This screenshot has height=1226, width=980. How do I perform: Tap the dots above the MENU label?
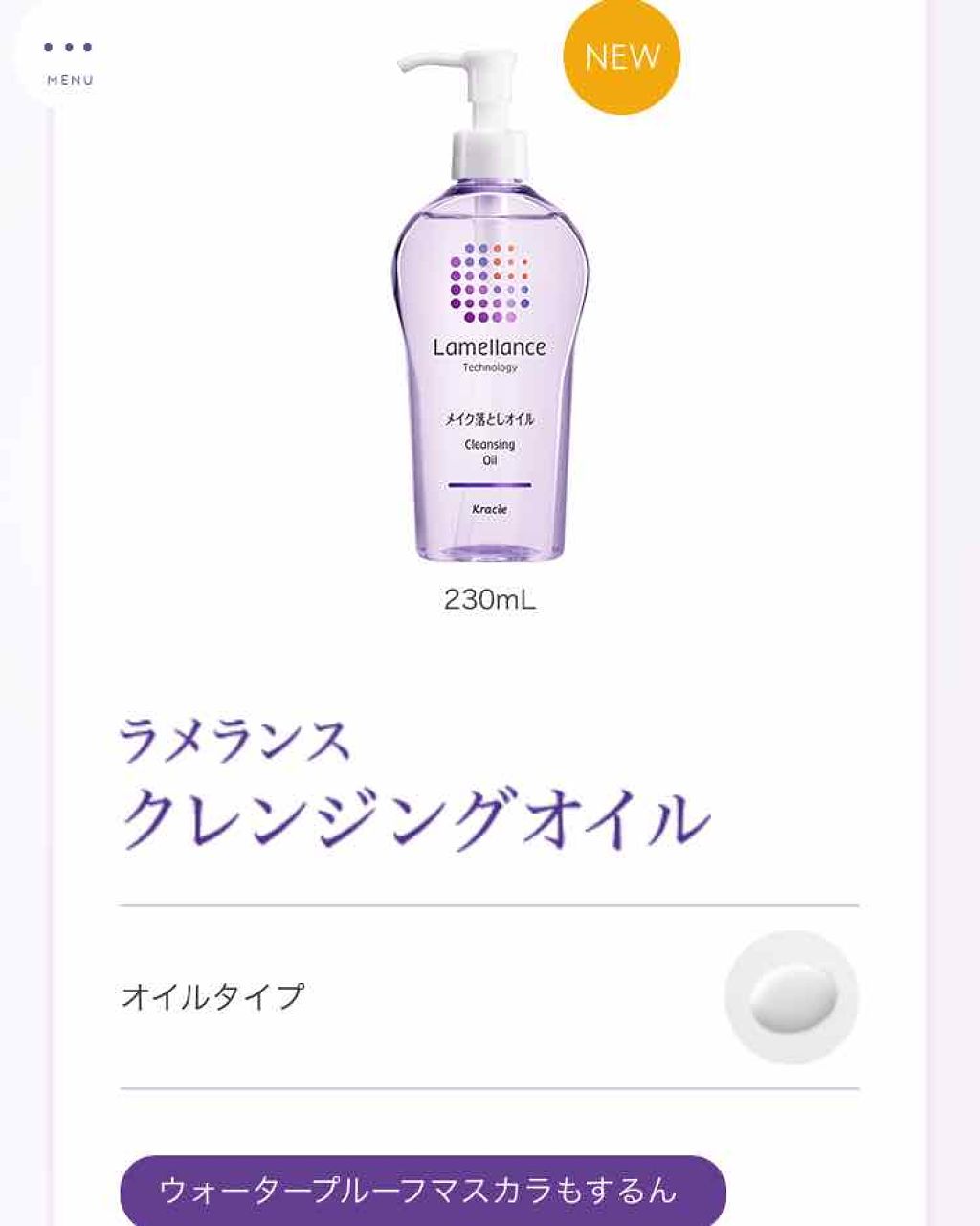[68, 46]
